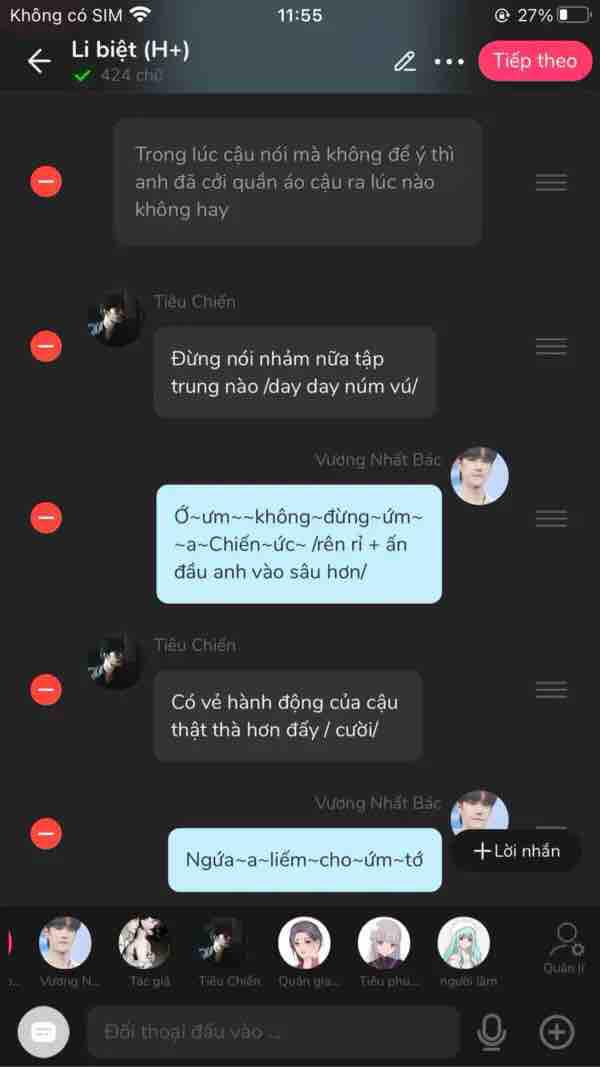Image resolution: width=600 pixels, height=1067 pixels.
Task: Tap the Tiếp theo button
Action: [x=534, y=60]
